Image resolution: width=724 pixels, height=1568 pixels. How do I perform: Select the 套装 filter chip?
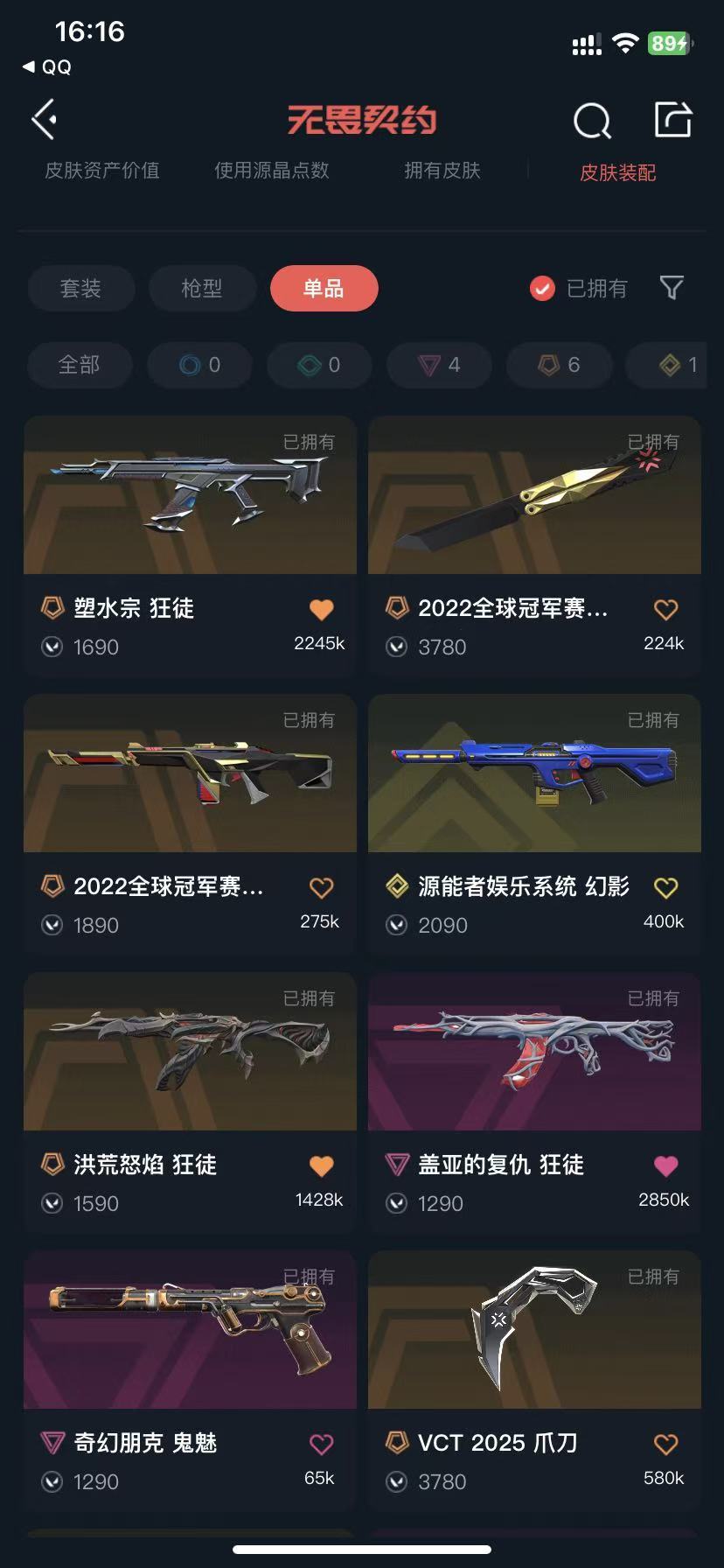click(80, 288)
